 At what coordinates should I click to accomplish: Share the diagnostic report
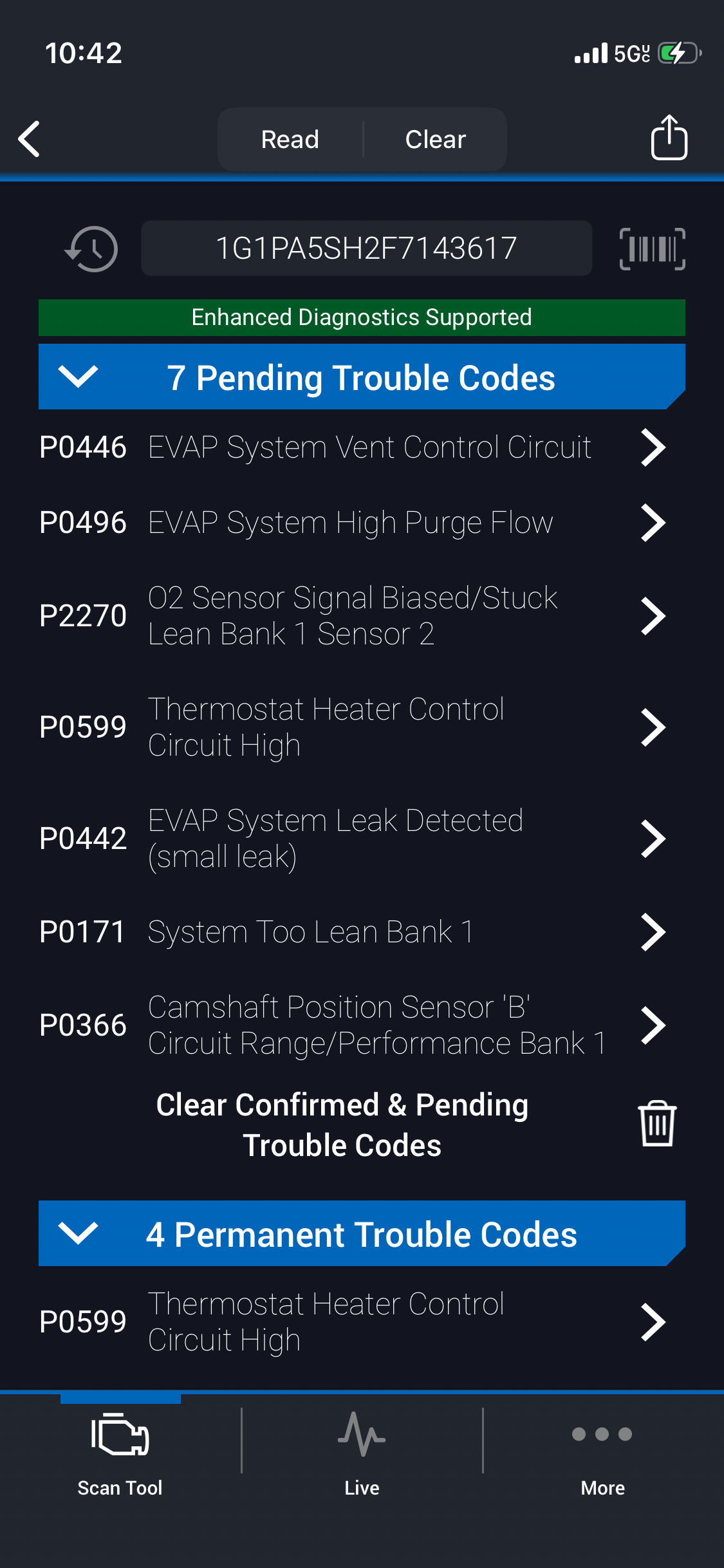669,138
